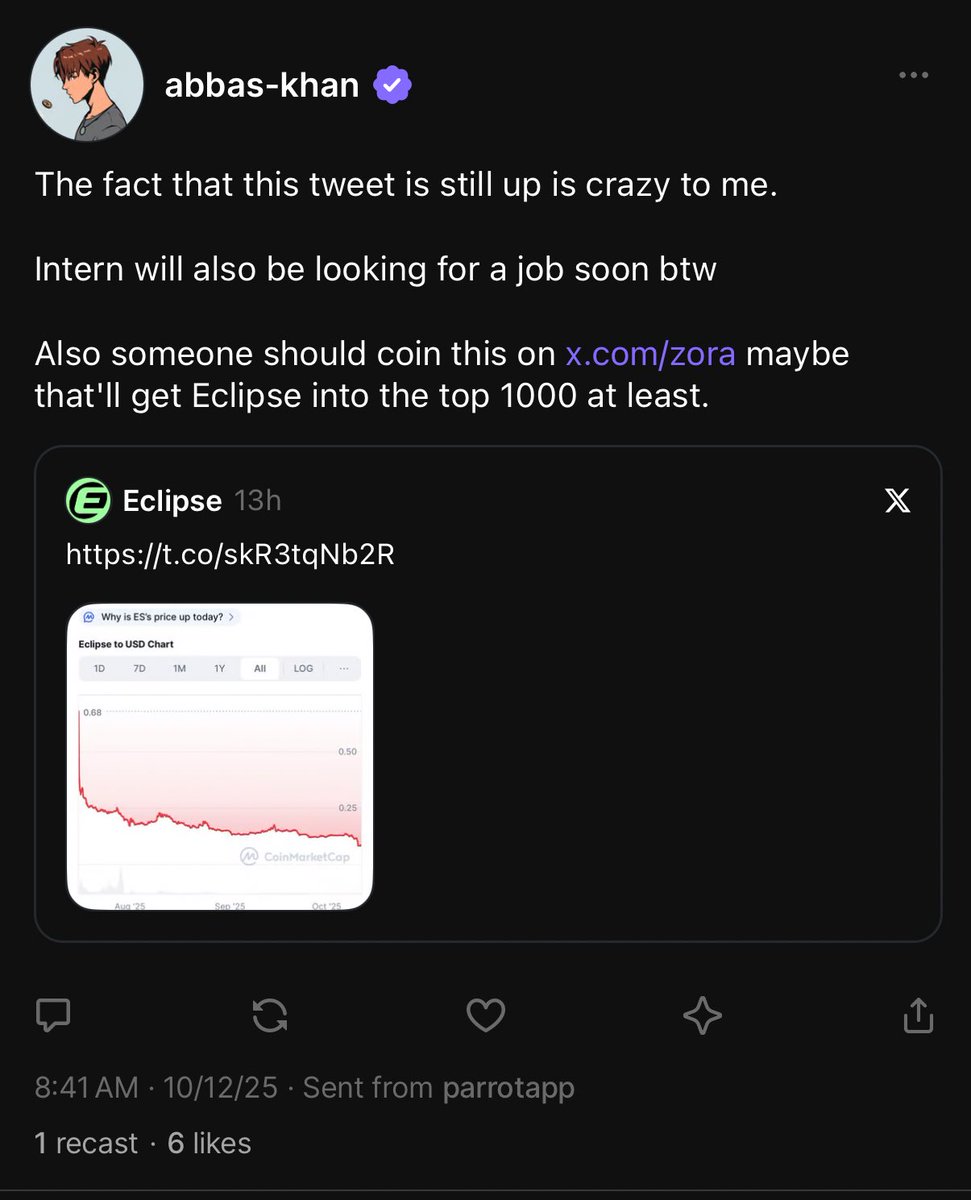Select the 1Y chart timeframe
This screenshot has height=1200, width=971.
(219, 668)
